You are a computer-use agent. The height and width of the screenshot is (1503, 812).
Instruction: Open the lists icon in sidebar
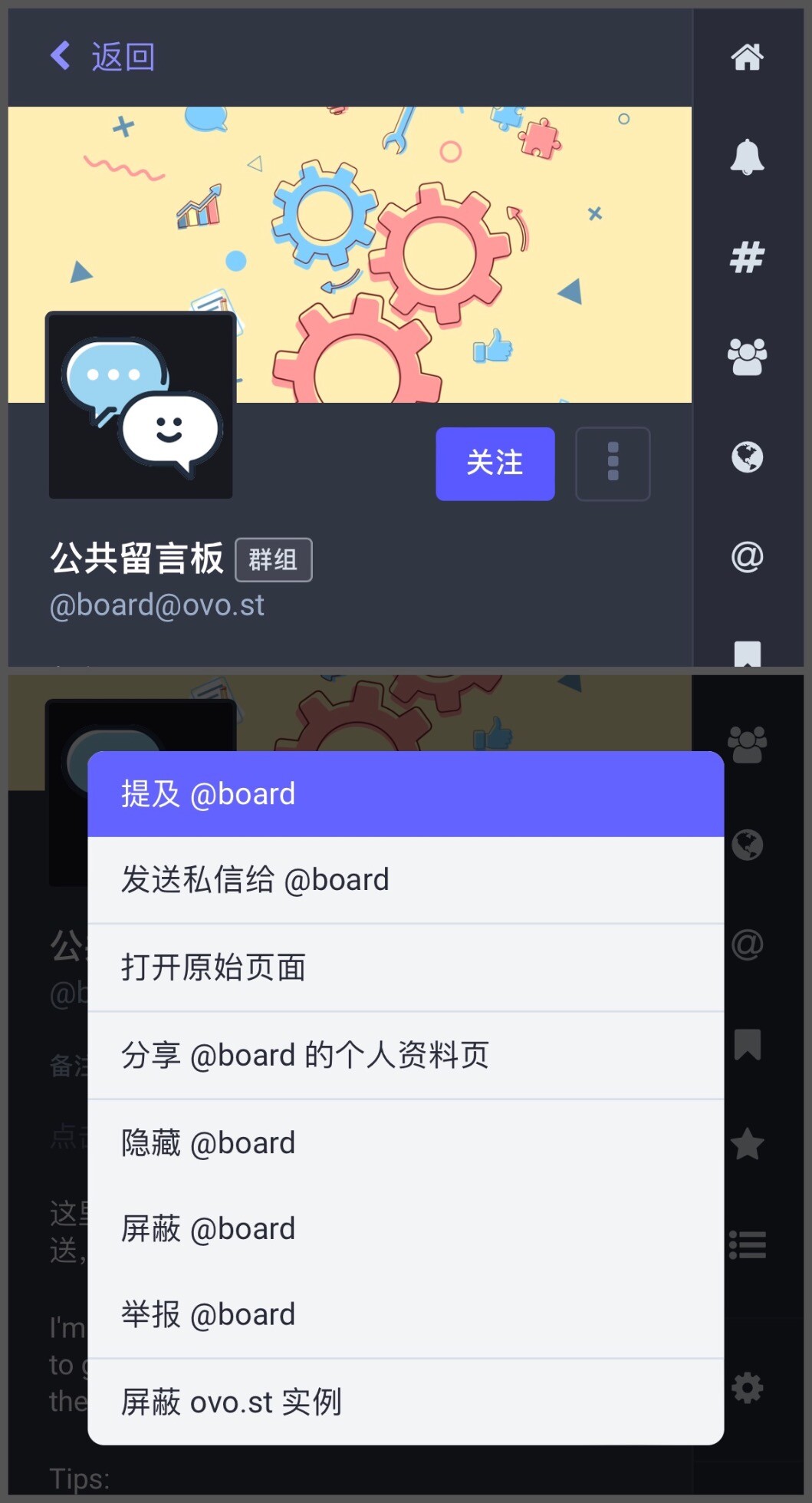pyautogui.click(x=747, y=1244)
